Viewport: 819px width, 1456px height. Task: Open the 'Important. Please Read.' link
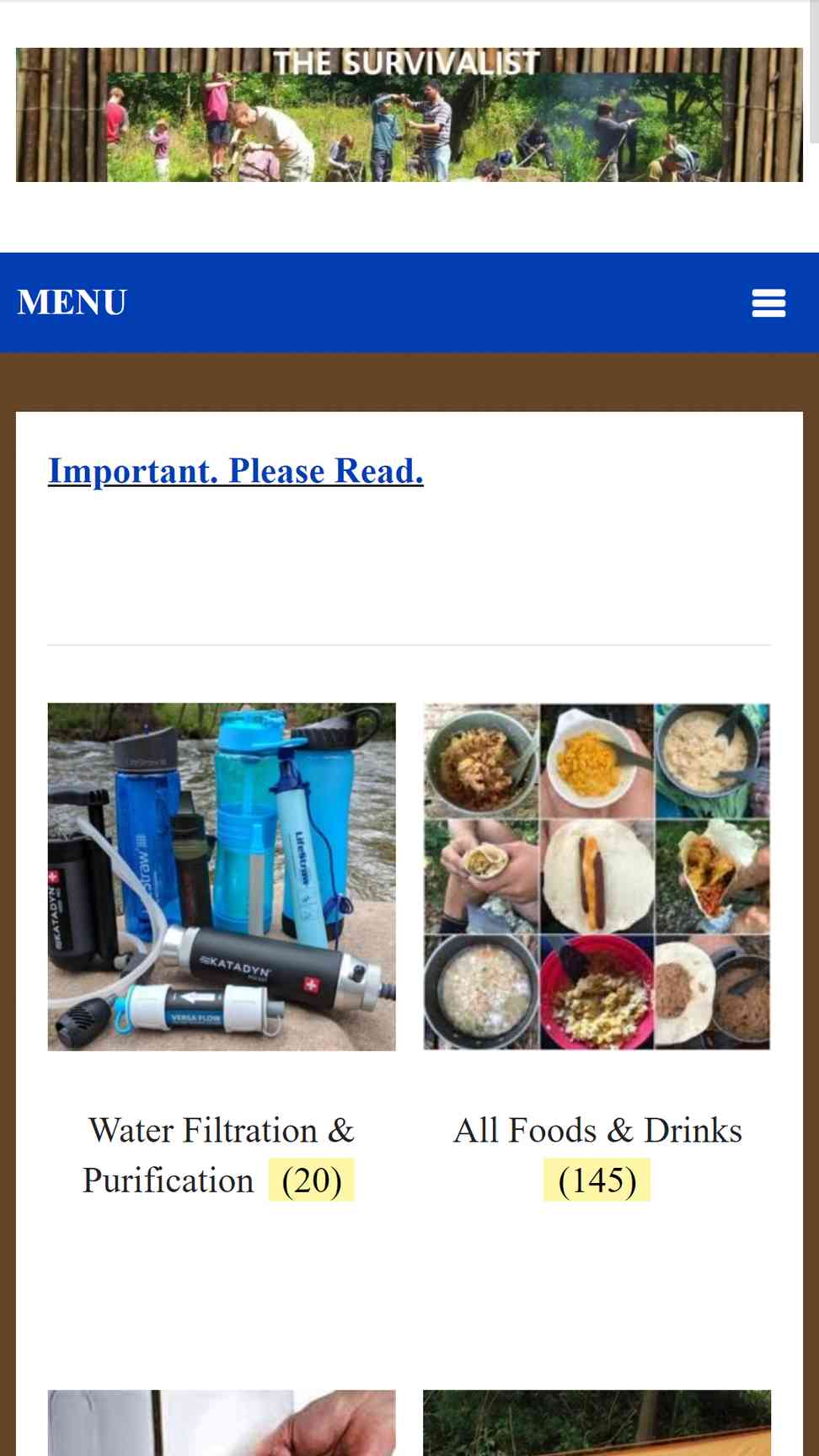236,471
